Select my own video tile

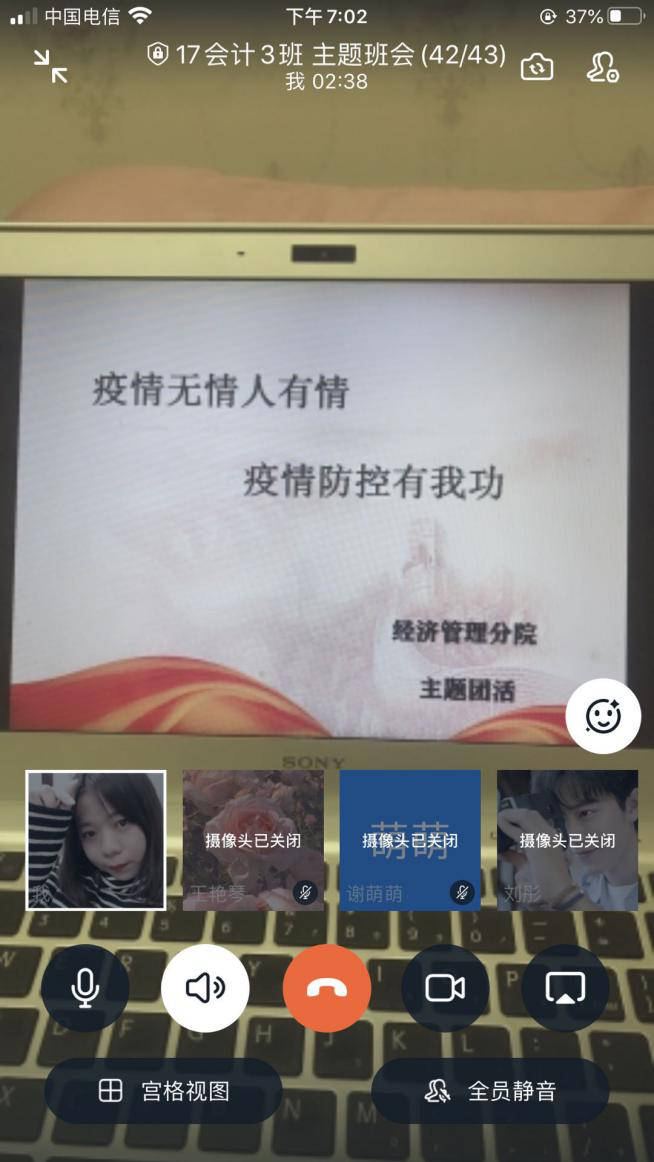(96, 840)
